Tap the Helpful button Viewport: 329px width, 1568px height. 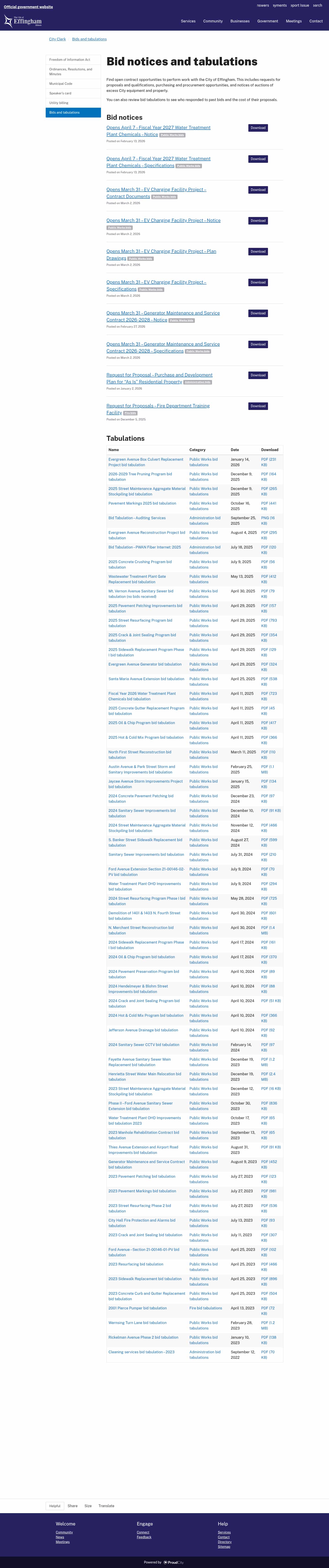point(55,1506)
